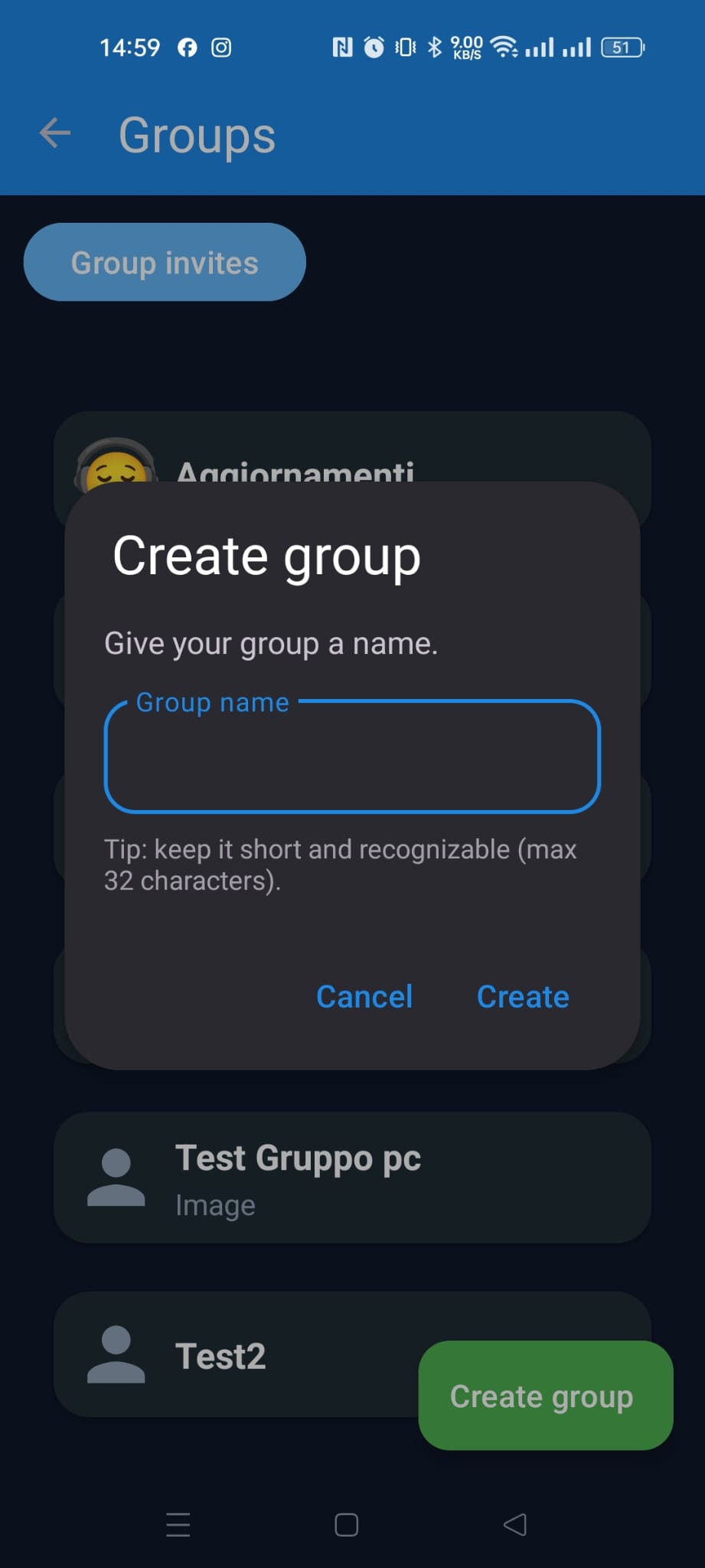Go back using the app bar arrow
Image resolution: width=705 pixels, height=1568 pixels.
tap(55, 133)
